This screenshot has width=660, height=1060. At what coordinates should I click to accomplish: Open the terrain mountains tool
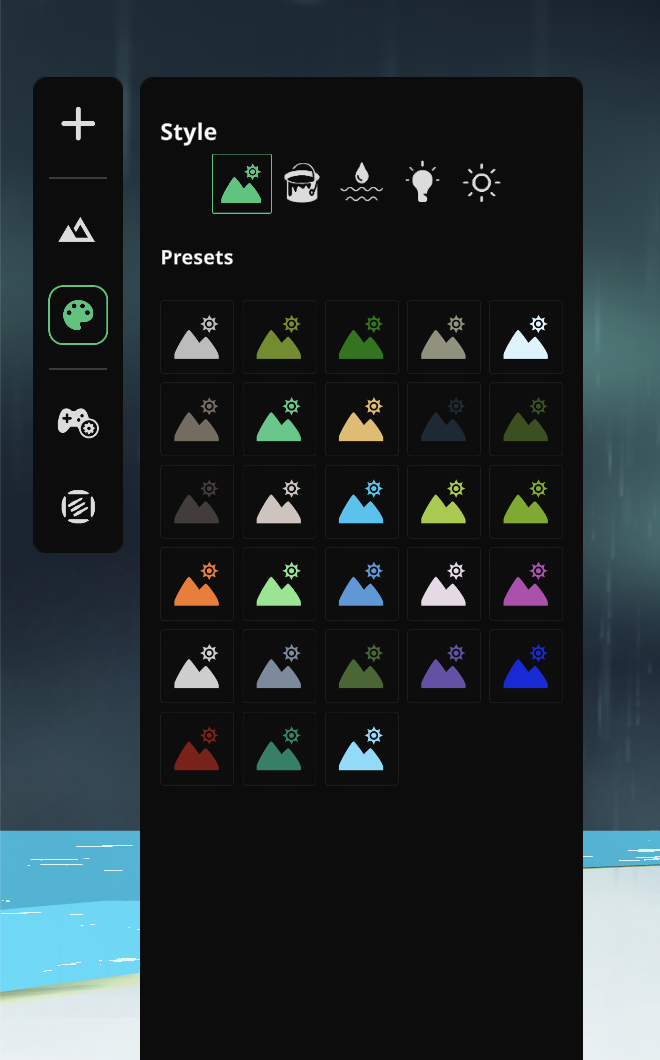tap(78, 231)
